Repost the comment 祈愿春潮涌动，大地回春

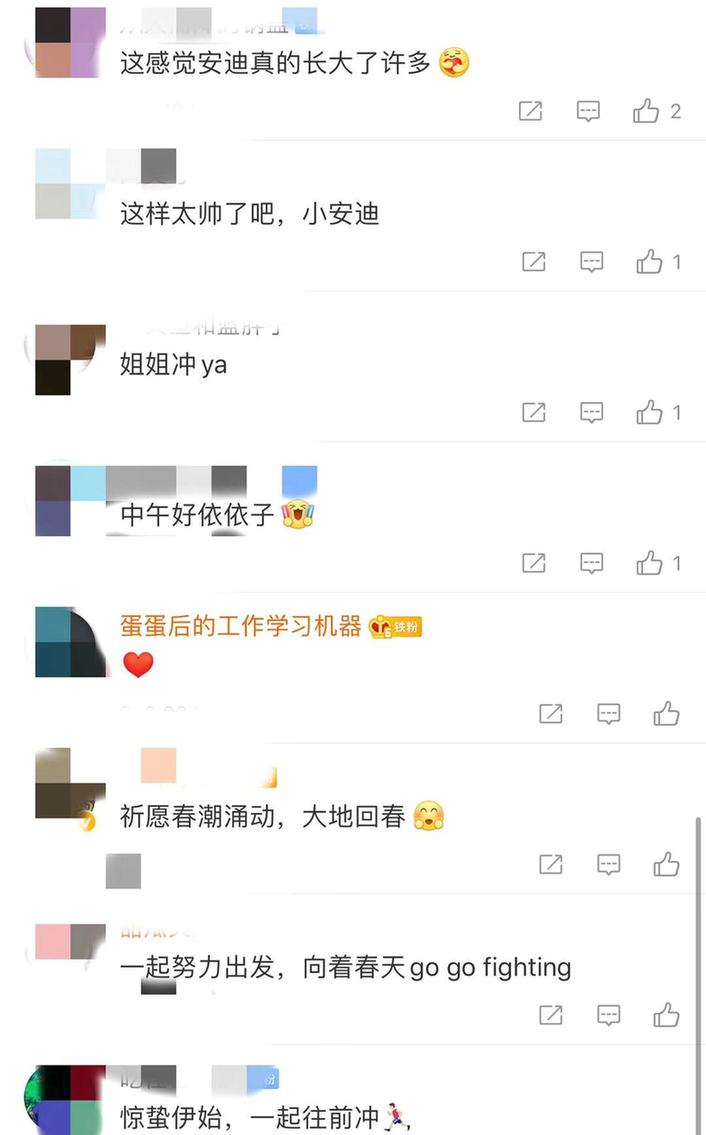point(550,864)
